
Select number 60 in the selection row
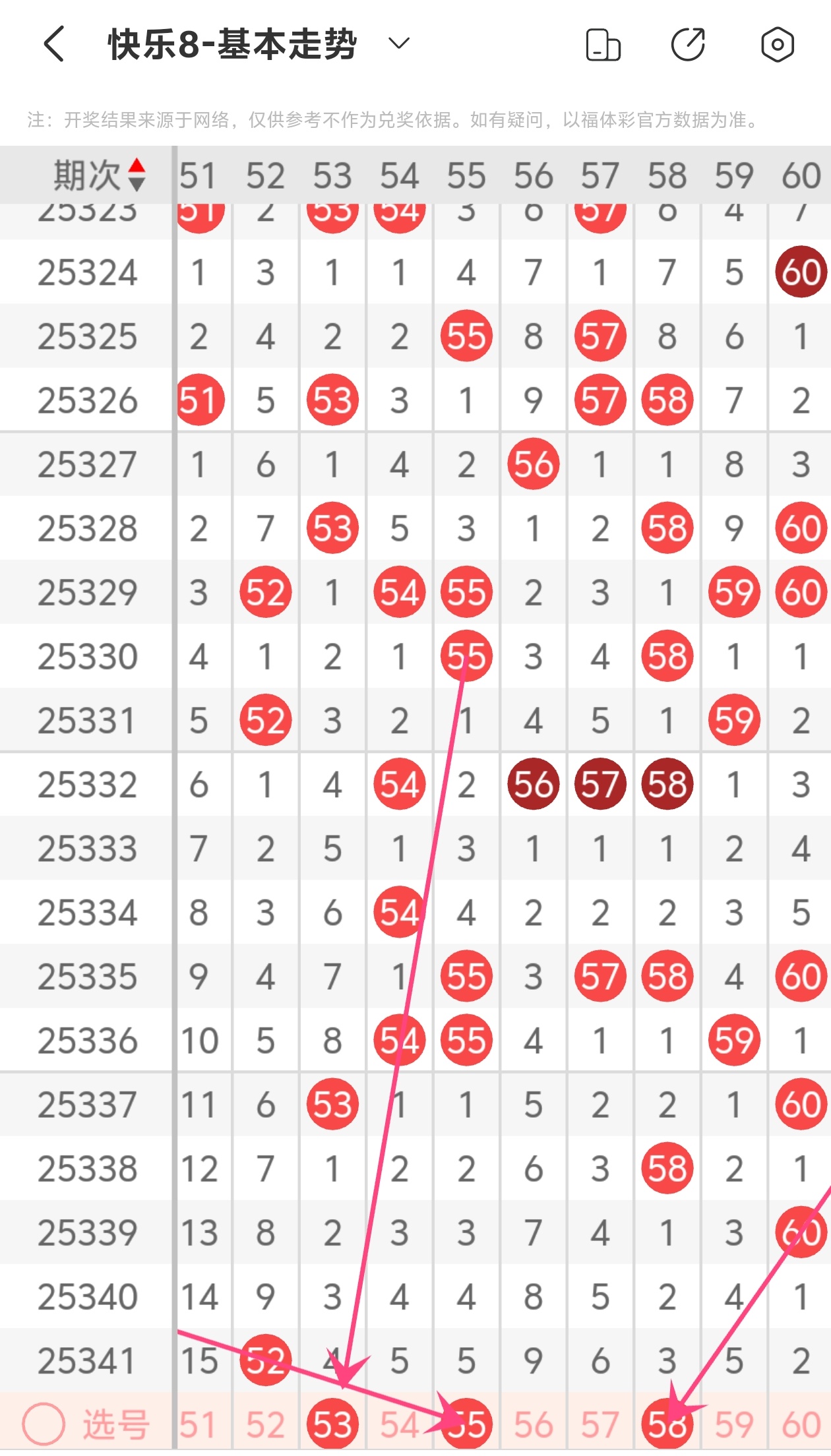coord(801,1424)
